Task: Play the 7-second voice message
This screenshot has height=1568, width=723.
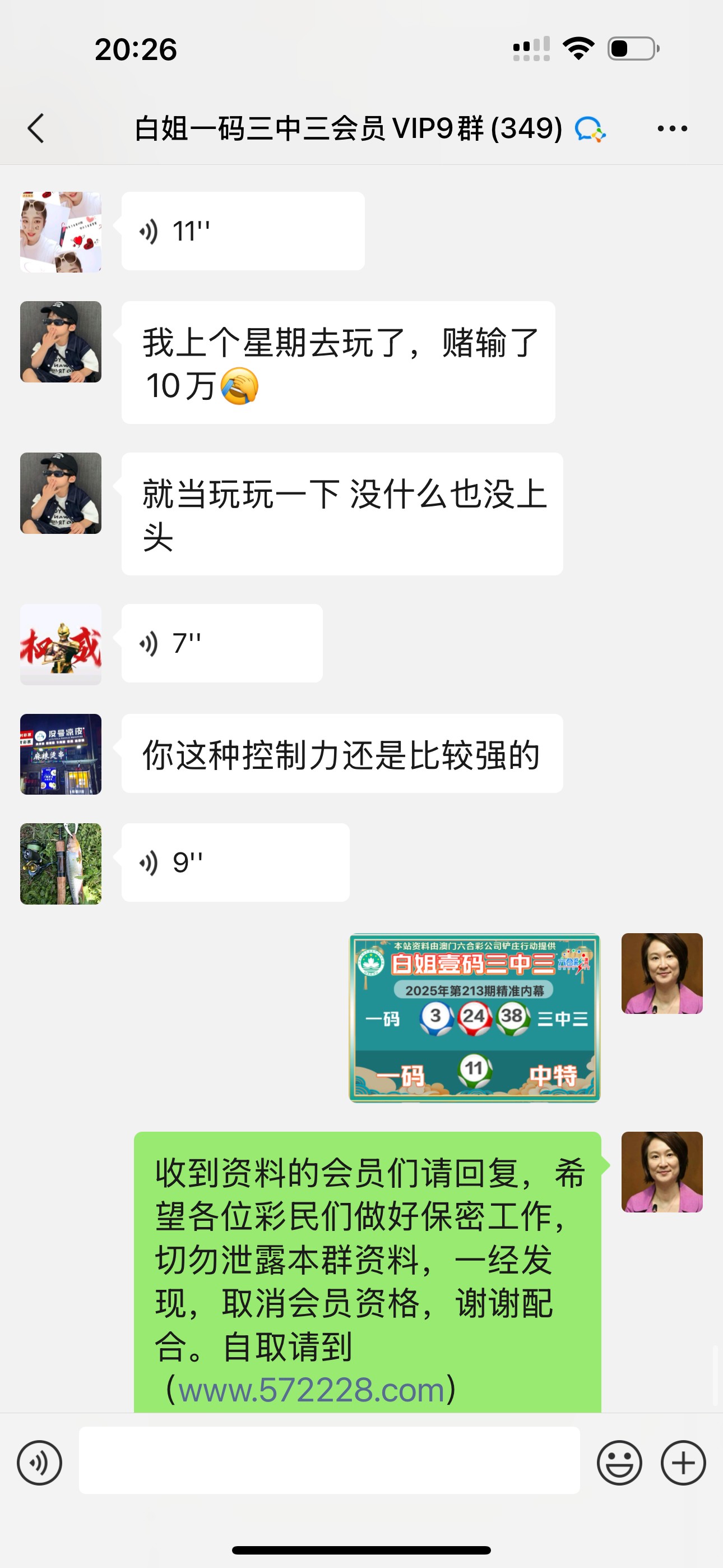Action: tap(221, 643)
